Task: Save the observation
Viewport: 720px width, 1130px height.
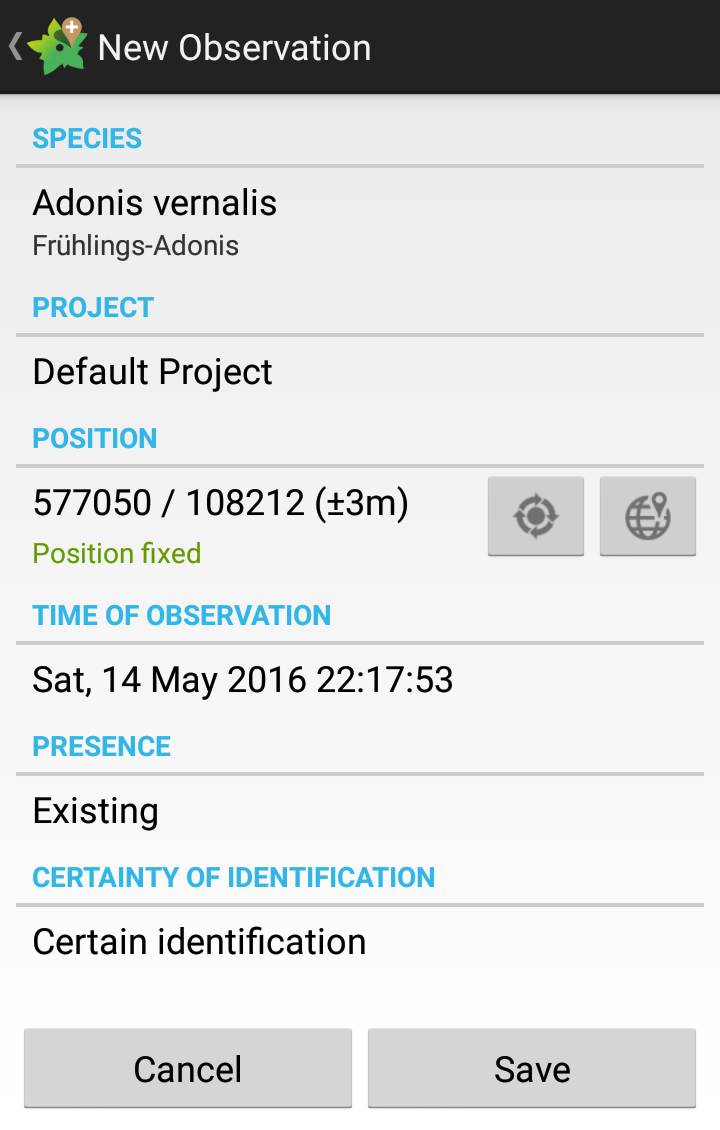Action: click(532, 1069)
